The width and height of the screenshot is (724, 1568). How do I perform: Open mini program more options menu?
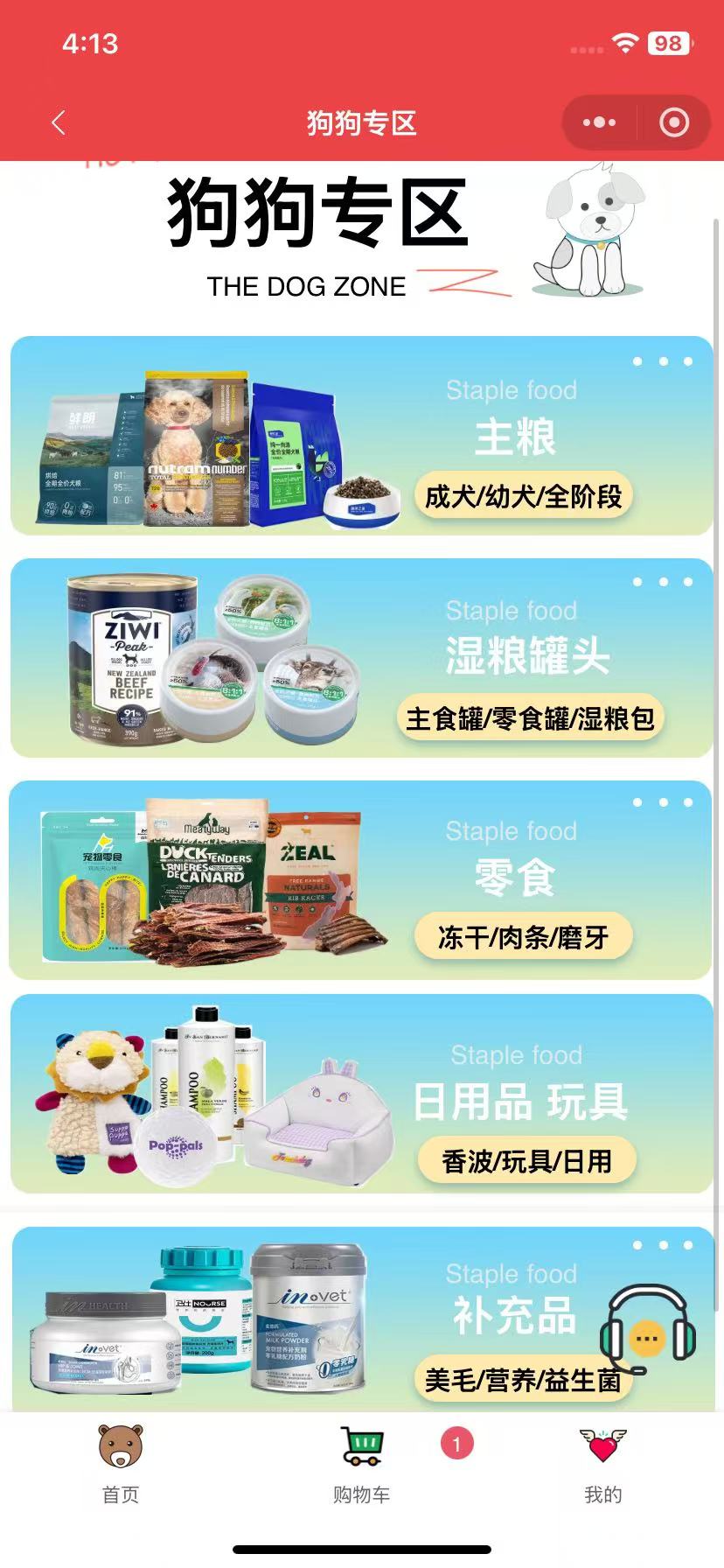(599, 122)
